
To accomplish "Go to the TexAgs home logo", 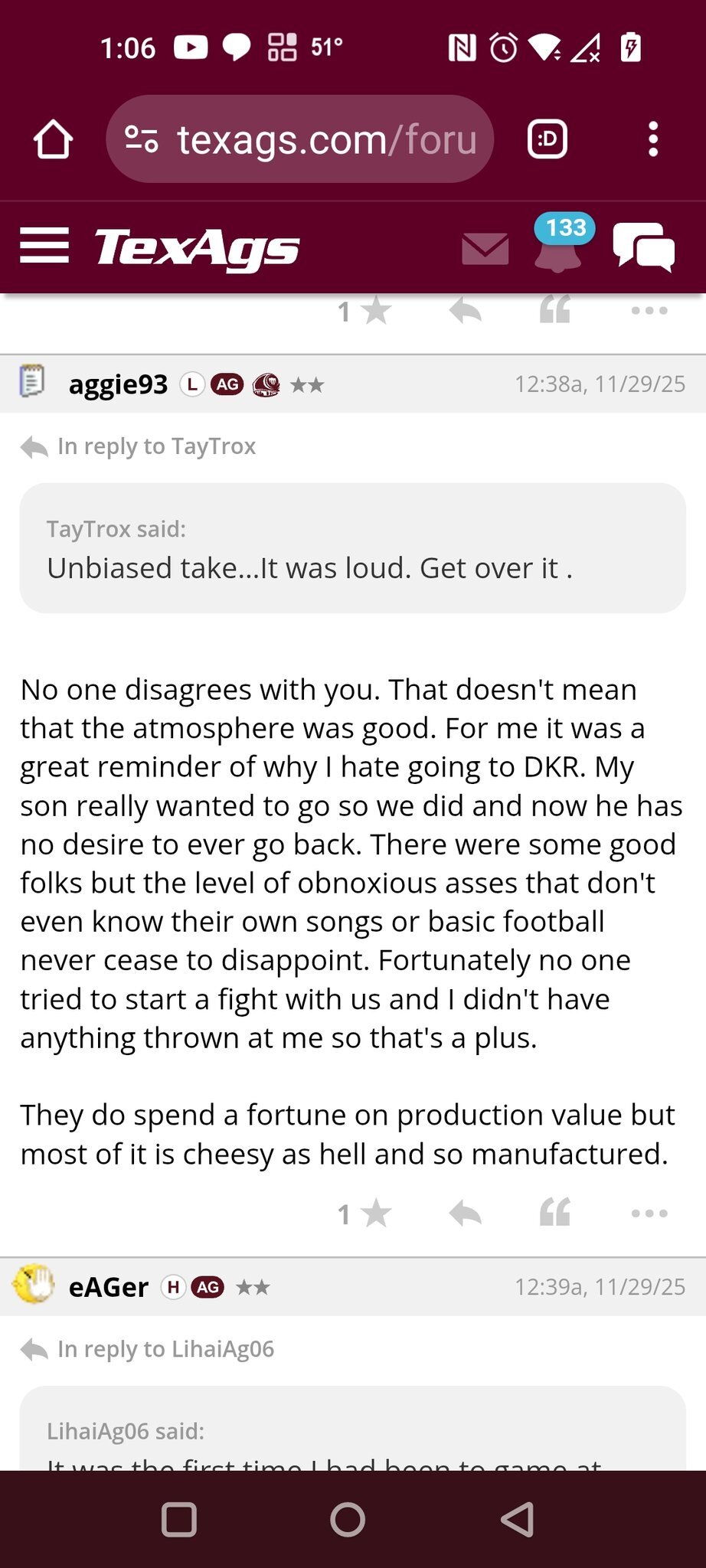I will [x=197, y=248].
